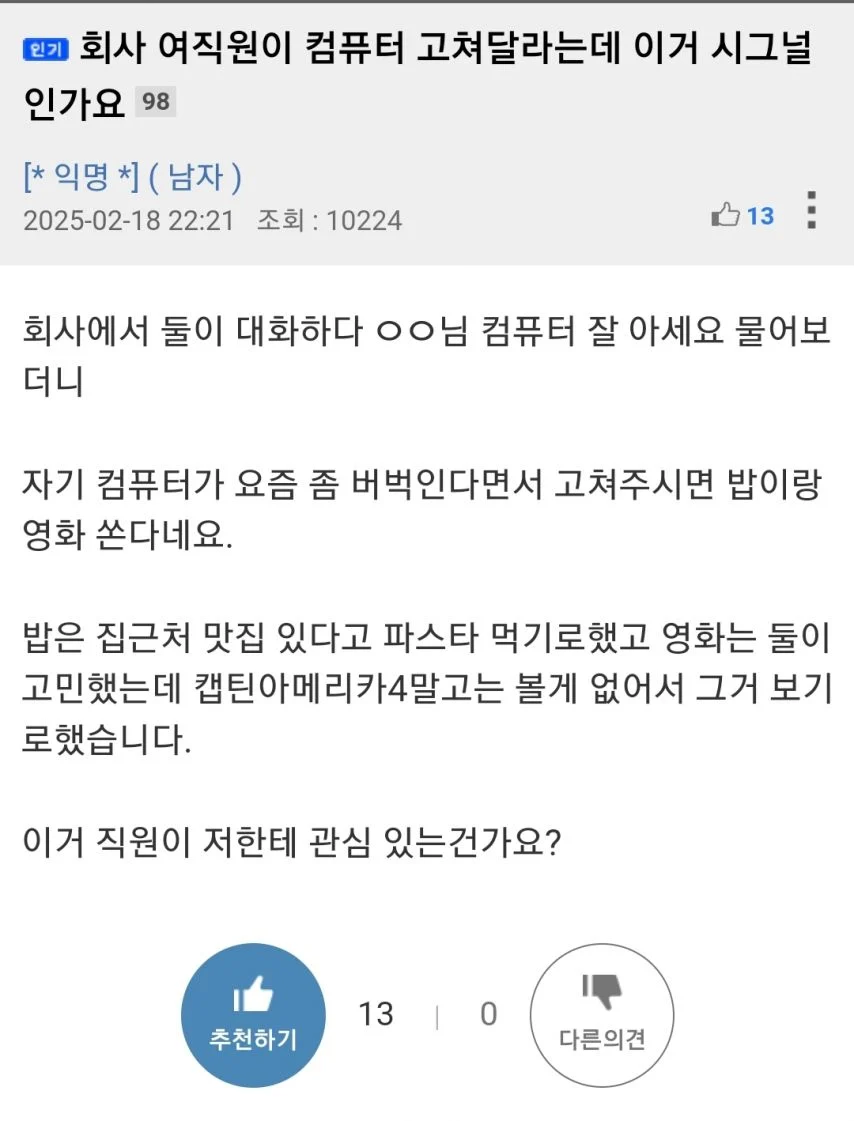Open the author profile dropdown for [* 익명 *]
854x1121 pixels.
pos(80,175)
